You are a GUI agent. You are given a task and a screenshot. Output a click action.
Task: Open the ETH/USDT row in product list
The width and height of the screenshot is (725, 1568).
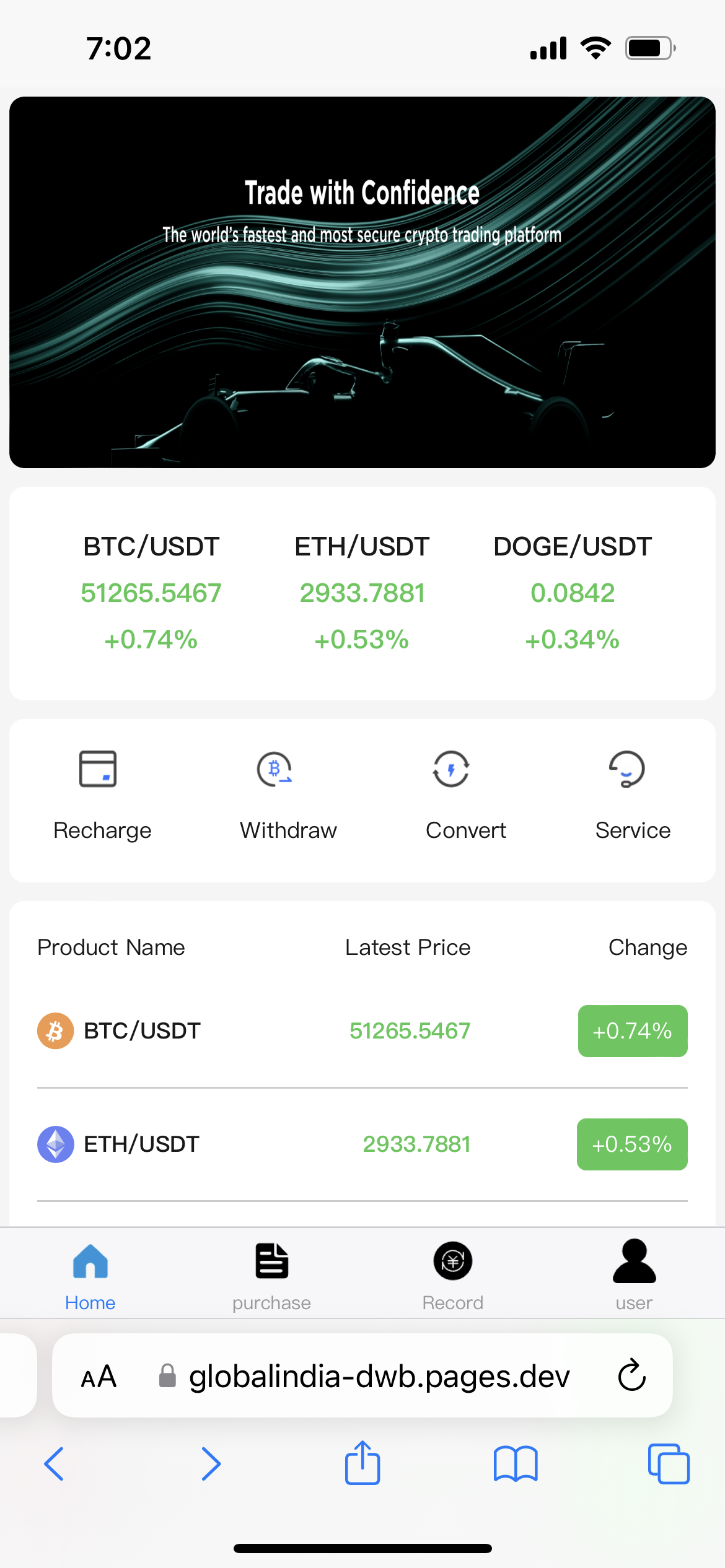[x=362, y=1144]
